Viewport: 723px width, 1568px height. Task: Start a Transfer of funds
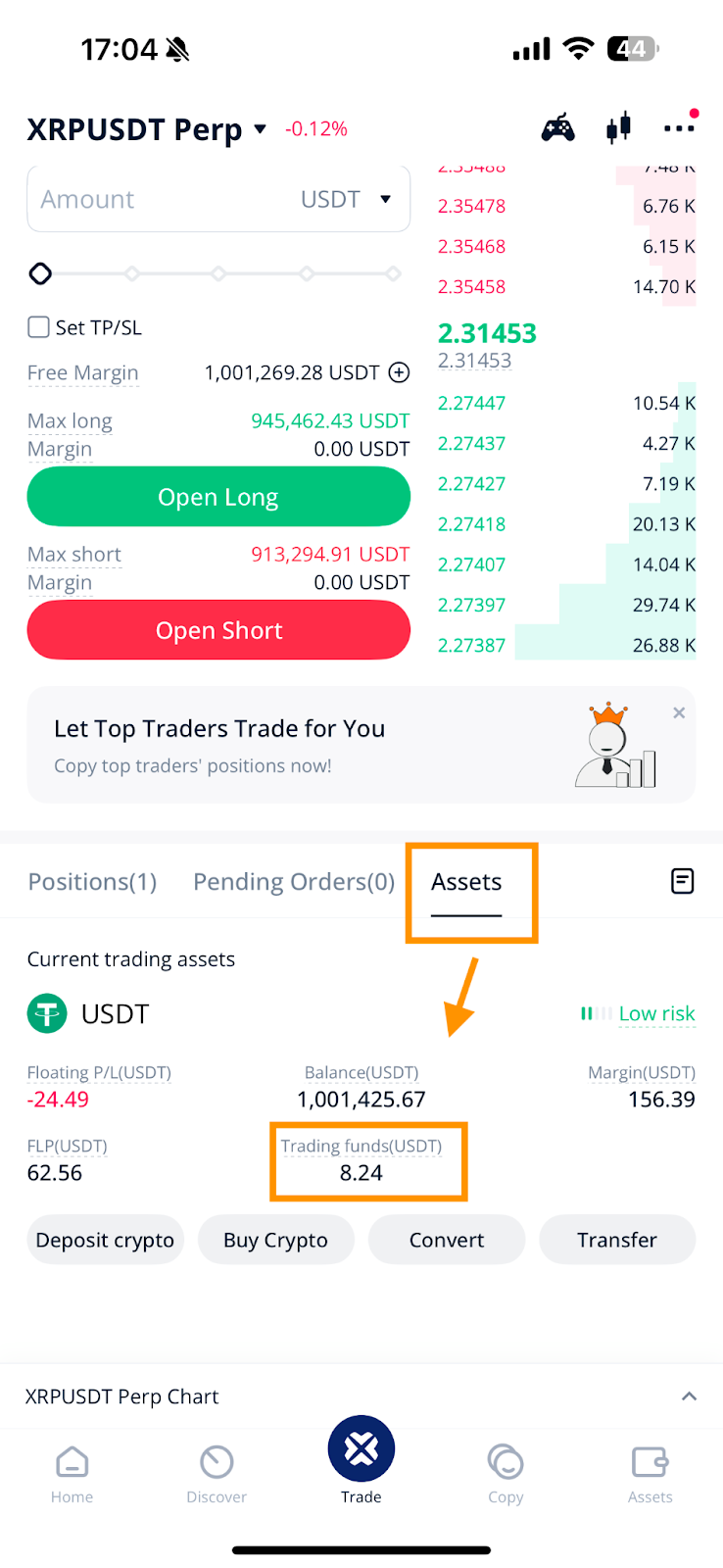pyautogui.click(x=617, y=1240)
